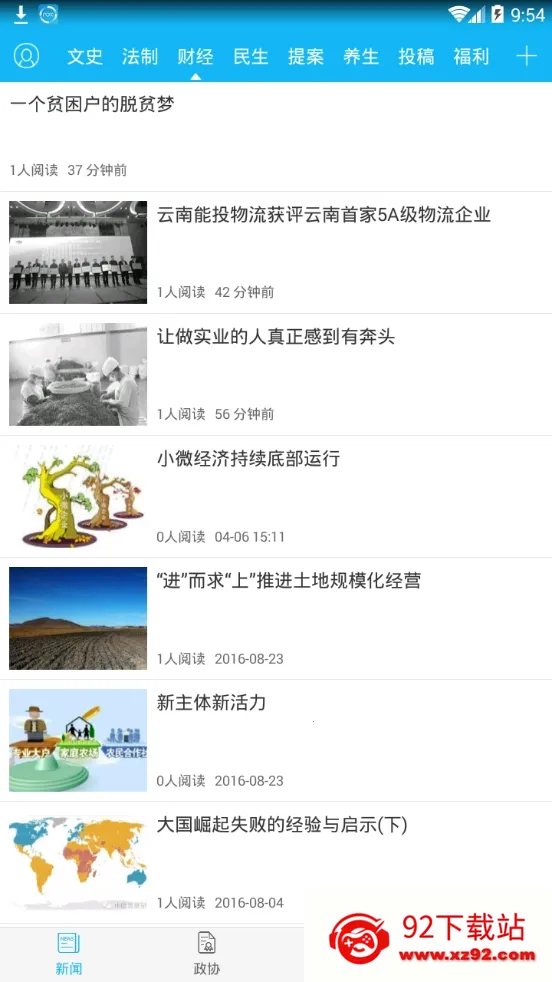Image resolution: width=552 pixels, height=982 pixels.
Task: Switch to the 文史 tab
Action: (x=85, y=57)
